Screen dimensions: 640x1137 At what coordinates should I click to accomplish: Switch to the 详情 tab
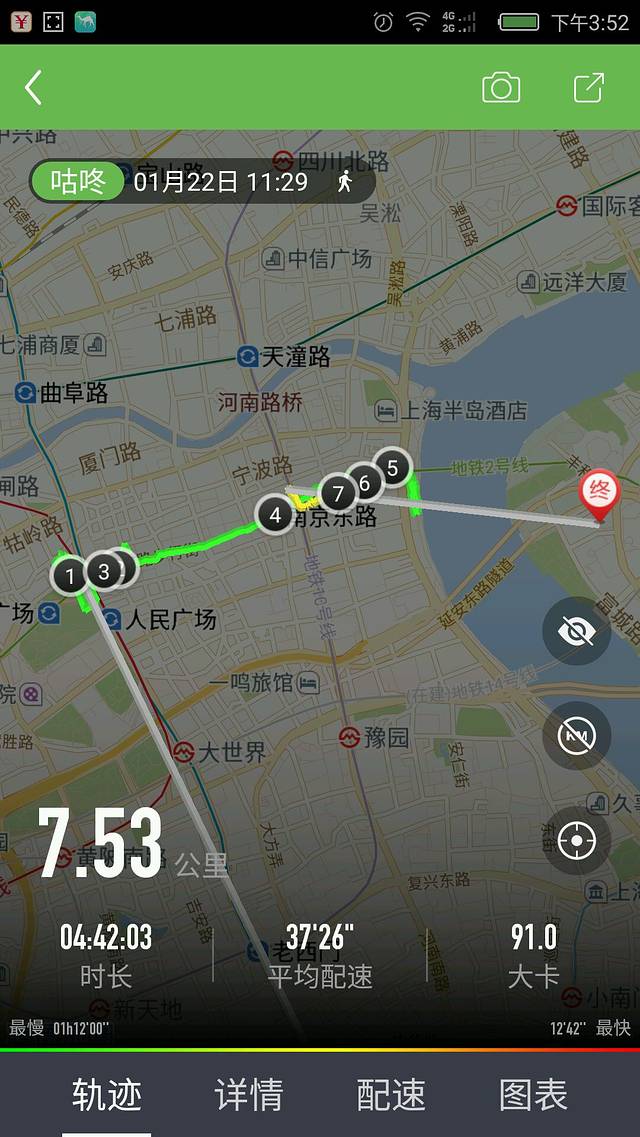point(249,1095)
